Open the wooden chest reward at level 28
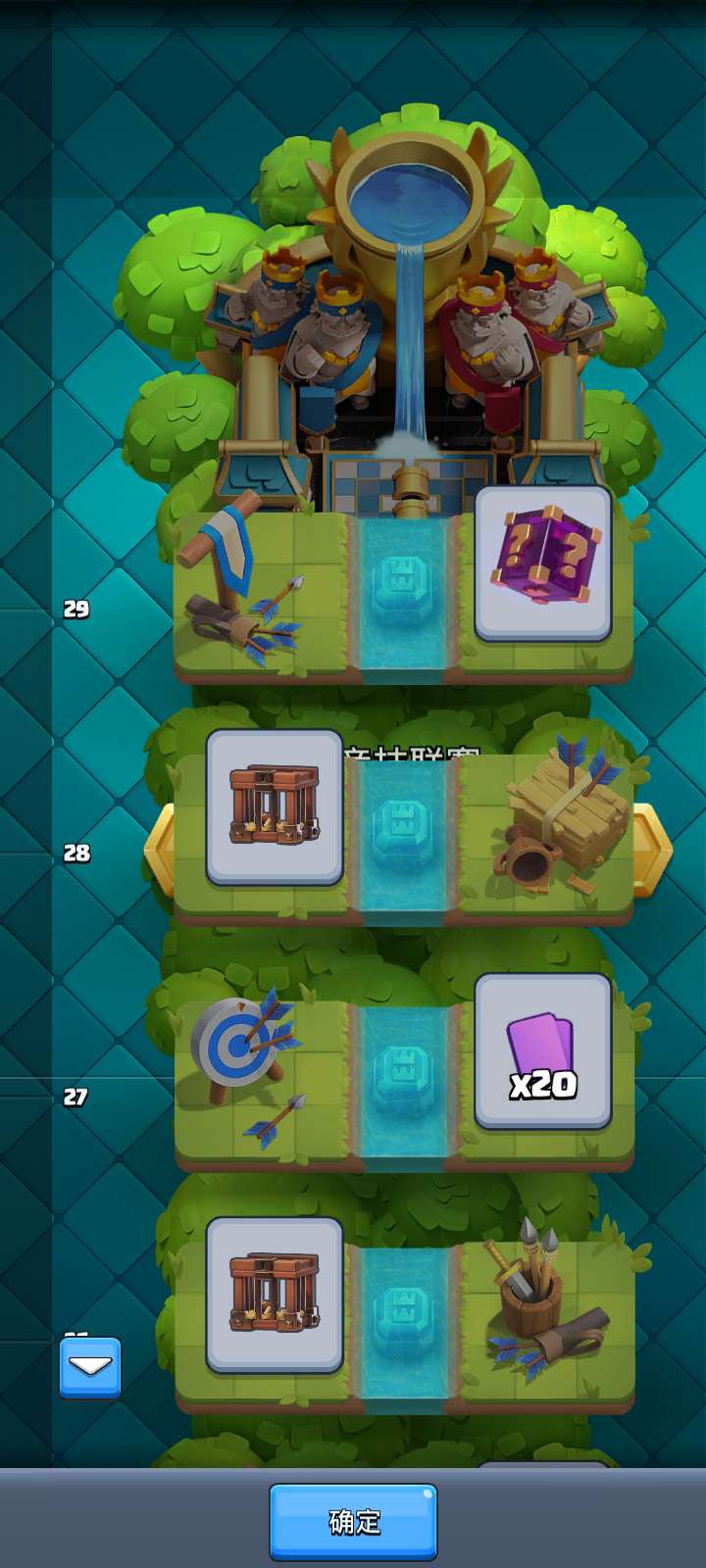The height and width of the screenshot is (1568, 706). 275,807
